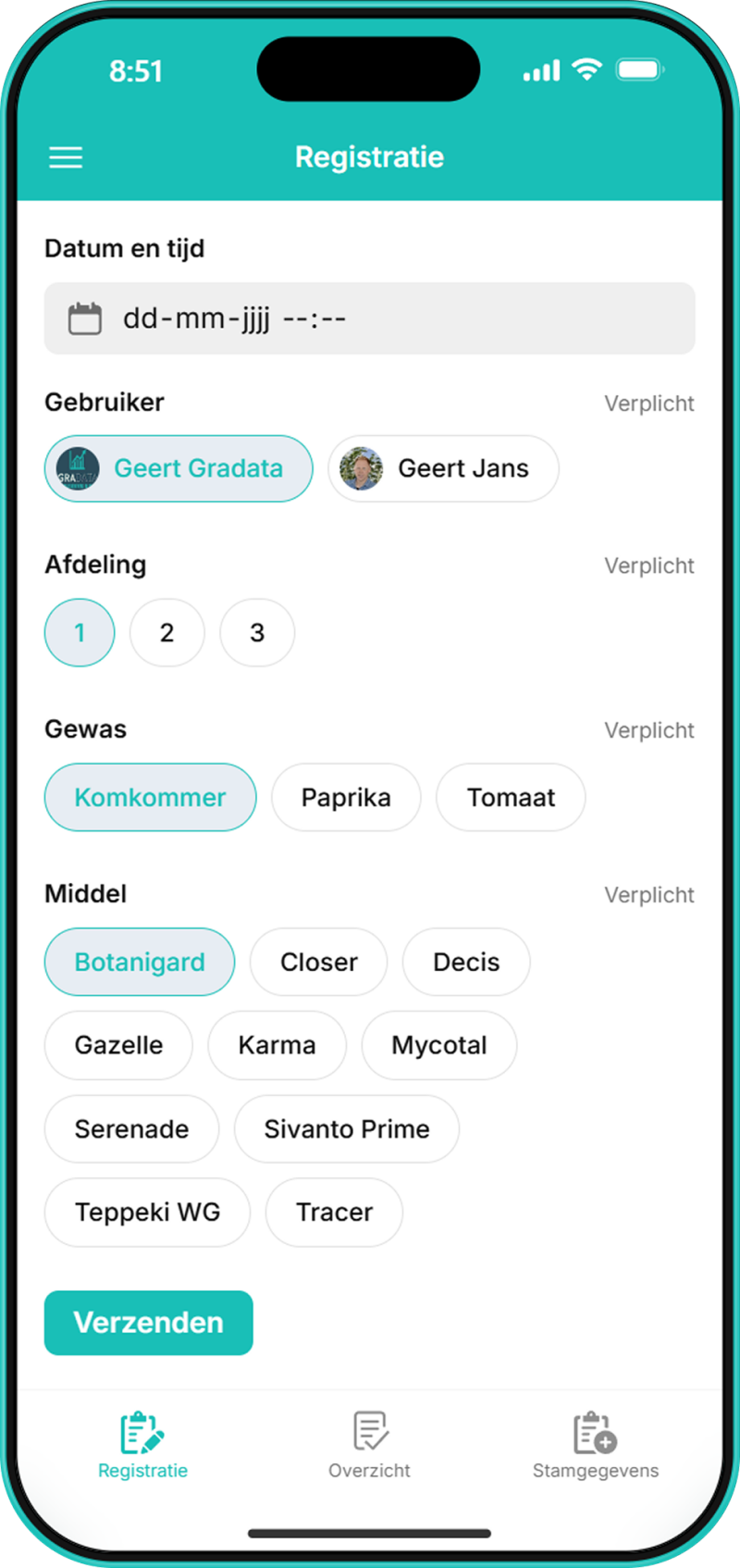Select the Tracer chip
The width and height of the screenshot is (740, 1568).
tap(334, 1213)
